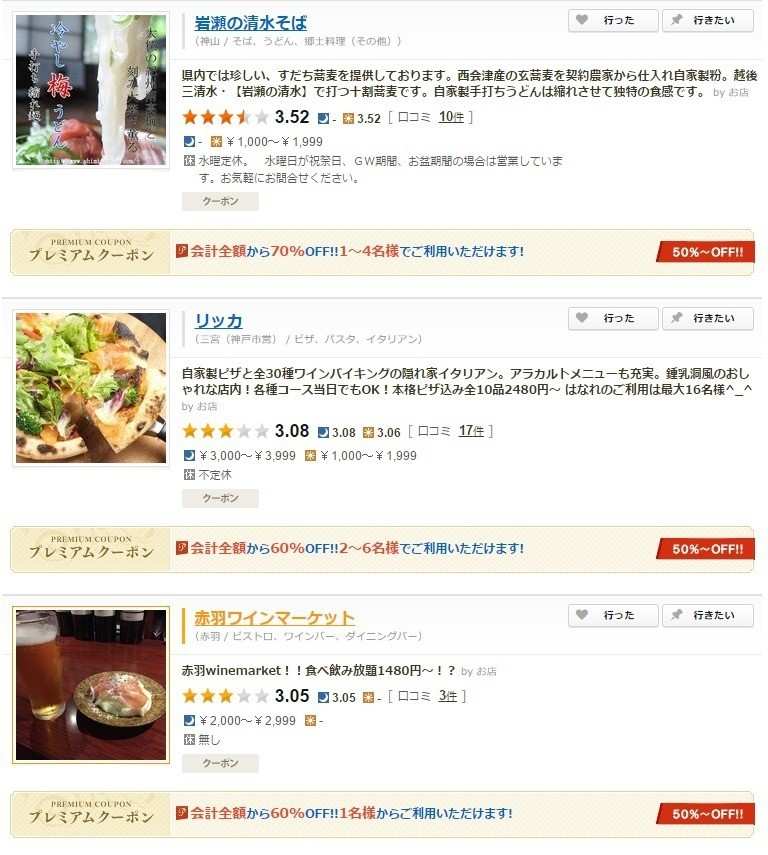
Task: View the 17件 reviews for リッカ
Action: (x=470, y=431)
